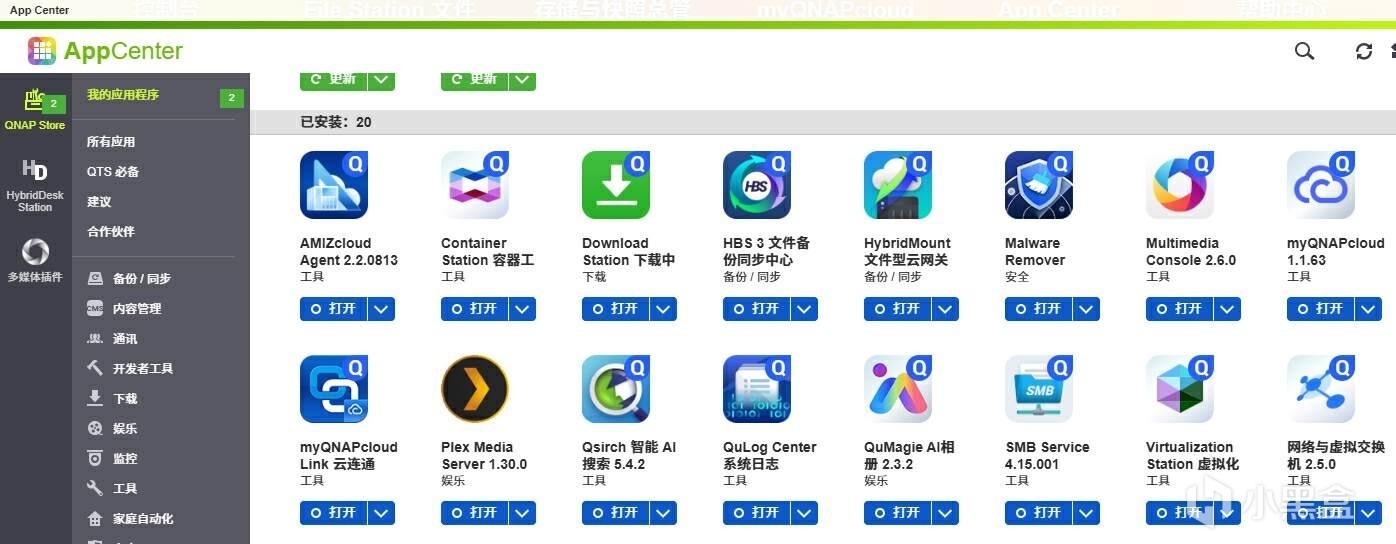Open the QTS 必备 category
Image resolution: width=1396 pixels, height=544 pixels.
[x=113, y=172]
